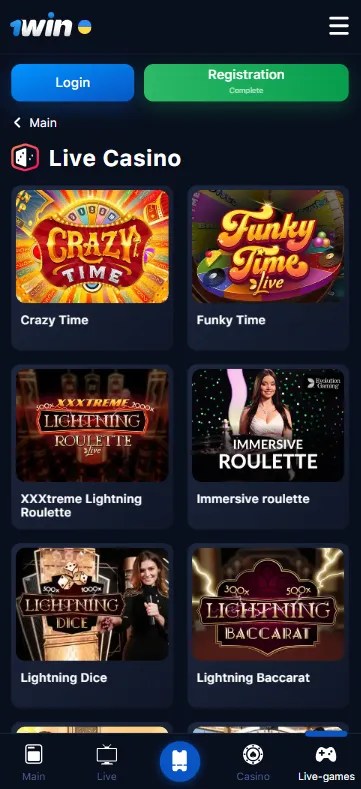Tap the Login button
Image resolution: width=361 pixels, height=789 pixels.
click(73, 83)
